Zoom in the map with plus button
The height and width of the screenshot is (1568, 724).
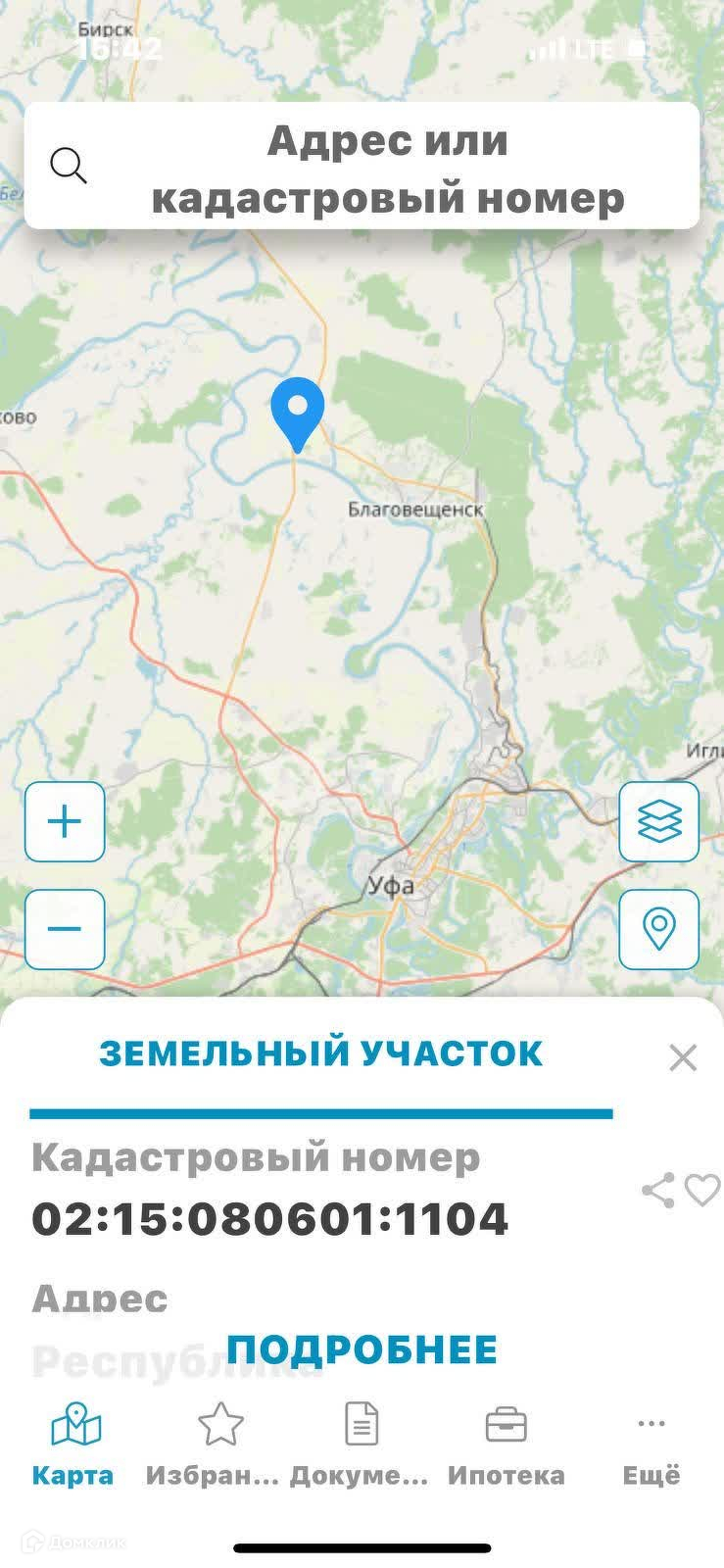pyautogui.click(x=65, y=821)
